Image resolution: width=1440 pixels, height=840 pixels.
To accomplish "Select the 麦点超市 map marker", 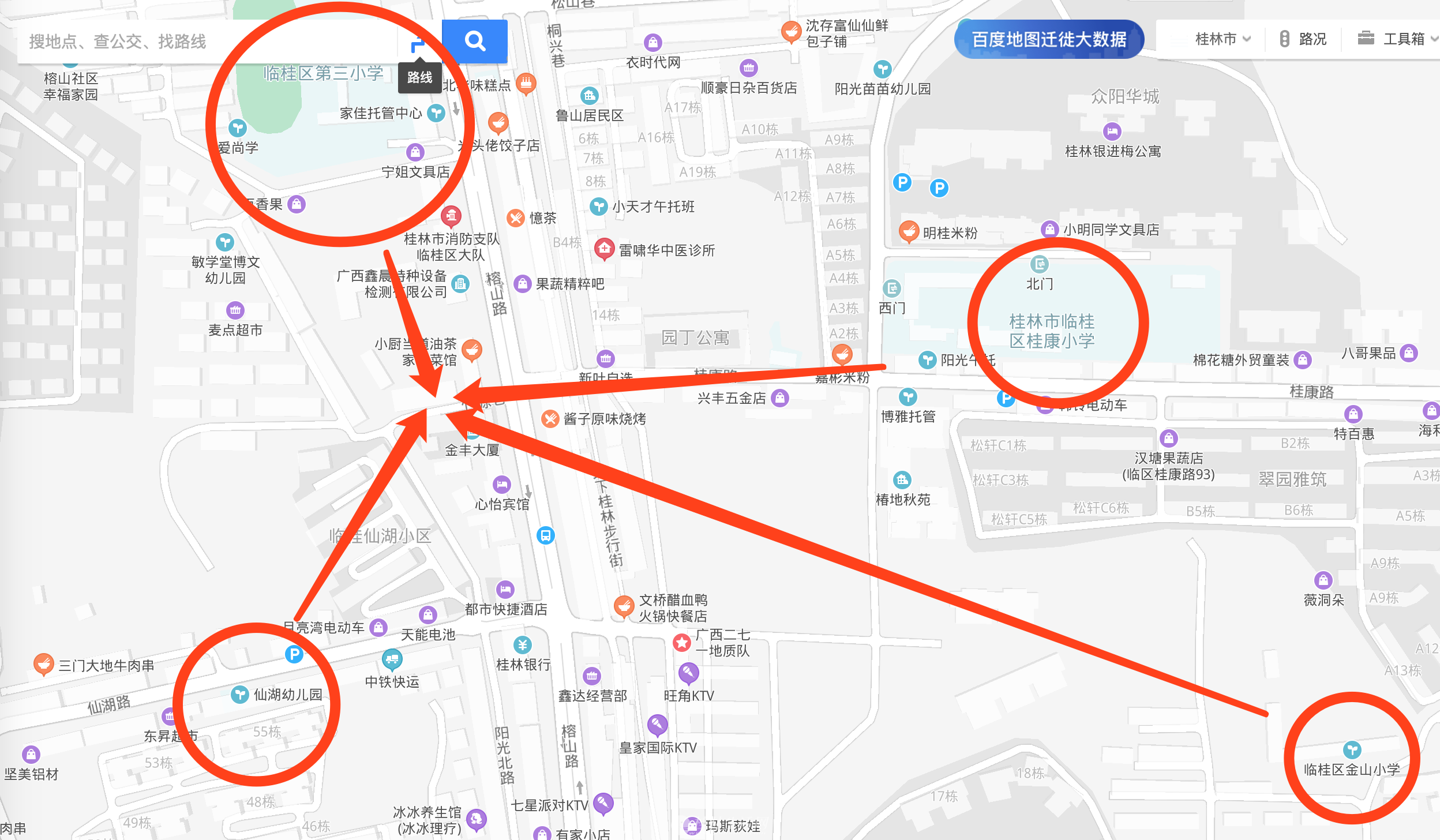I will coord(235,310).
